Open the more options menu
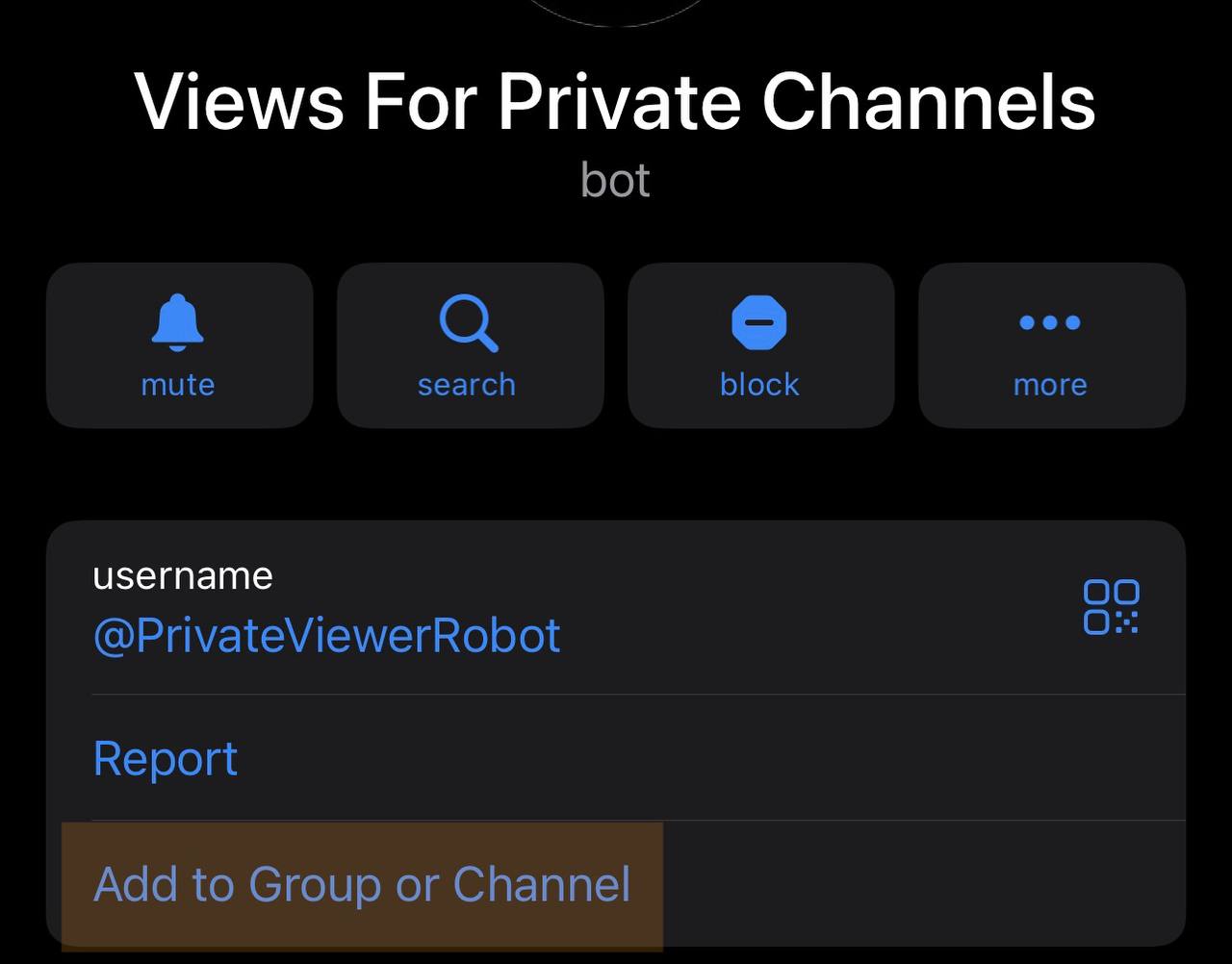This screenshot has height=964, width=1232. pyautogui.click(x=1051, y=345)
